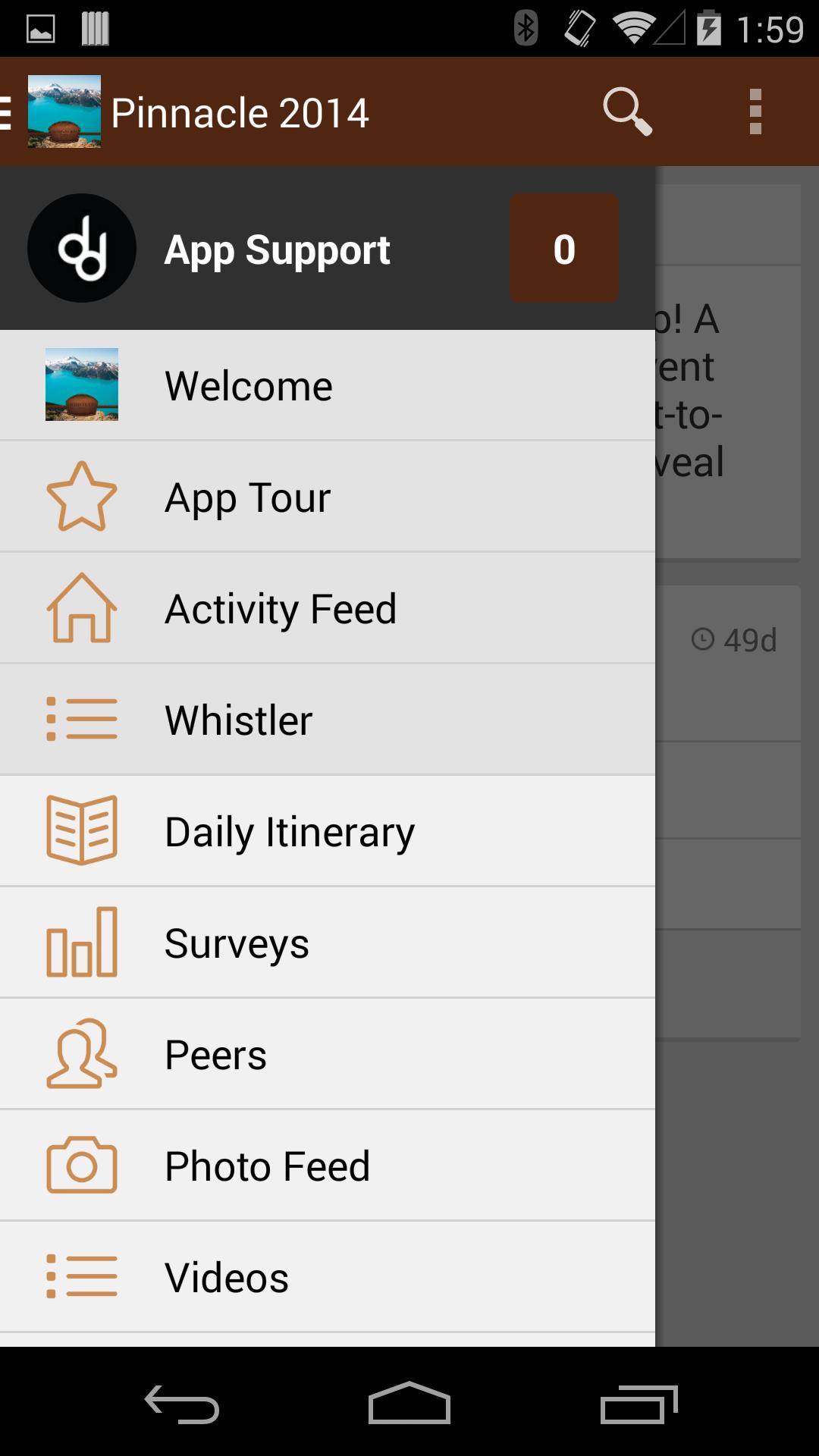Tap the system back button
The width and height of the screenshot is (819, 1456).
[x=182, y=1404]
